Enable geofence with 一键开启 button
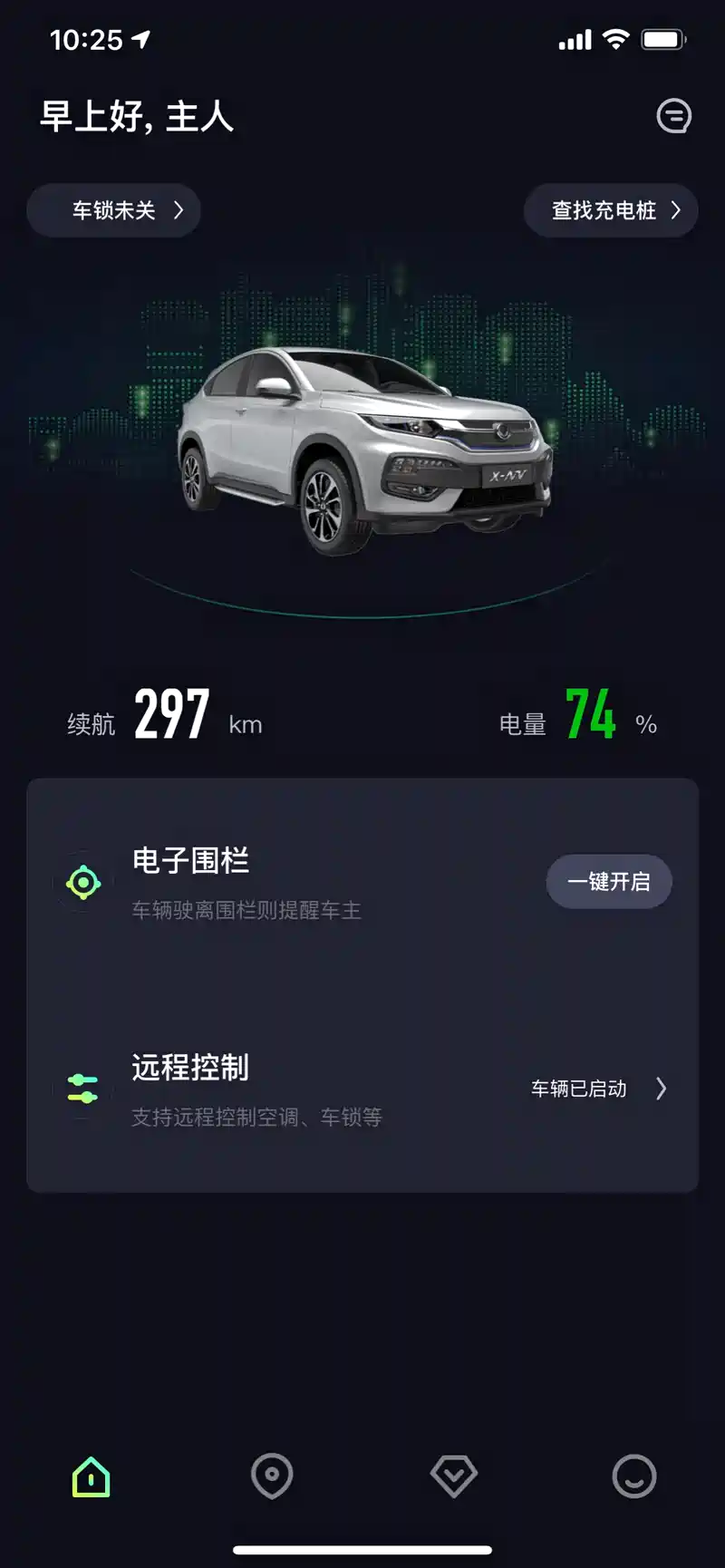This screenshot has width=725, height=1568. coord(608,882)
